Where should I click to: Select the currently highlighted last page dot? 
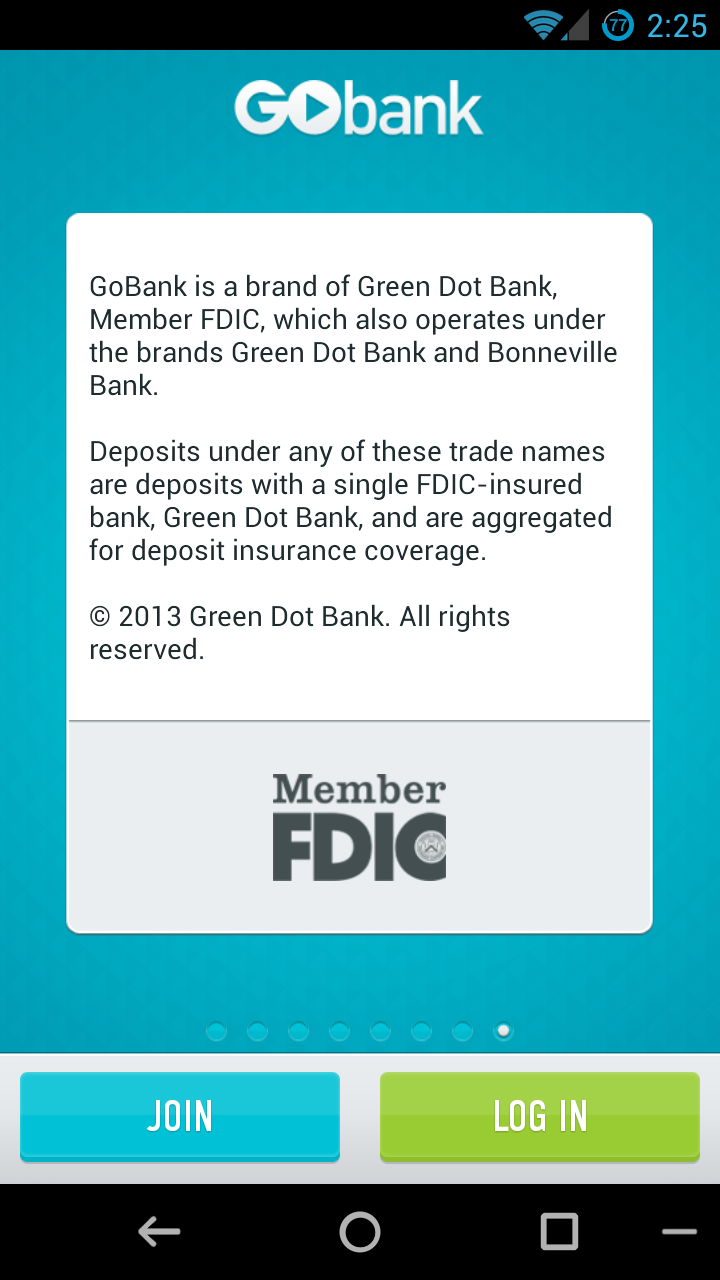(503, 1030)
